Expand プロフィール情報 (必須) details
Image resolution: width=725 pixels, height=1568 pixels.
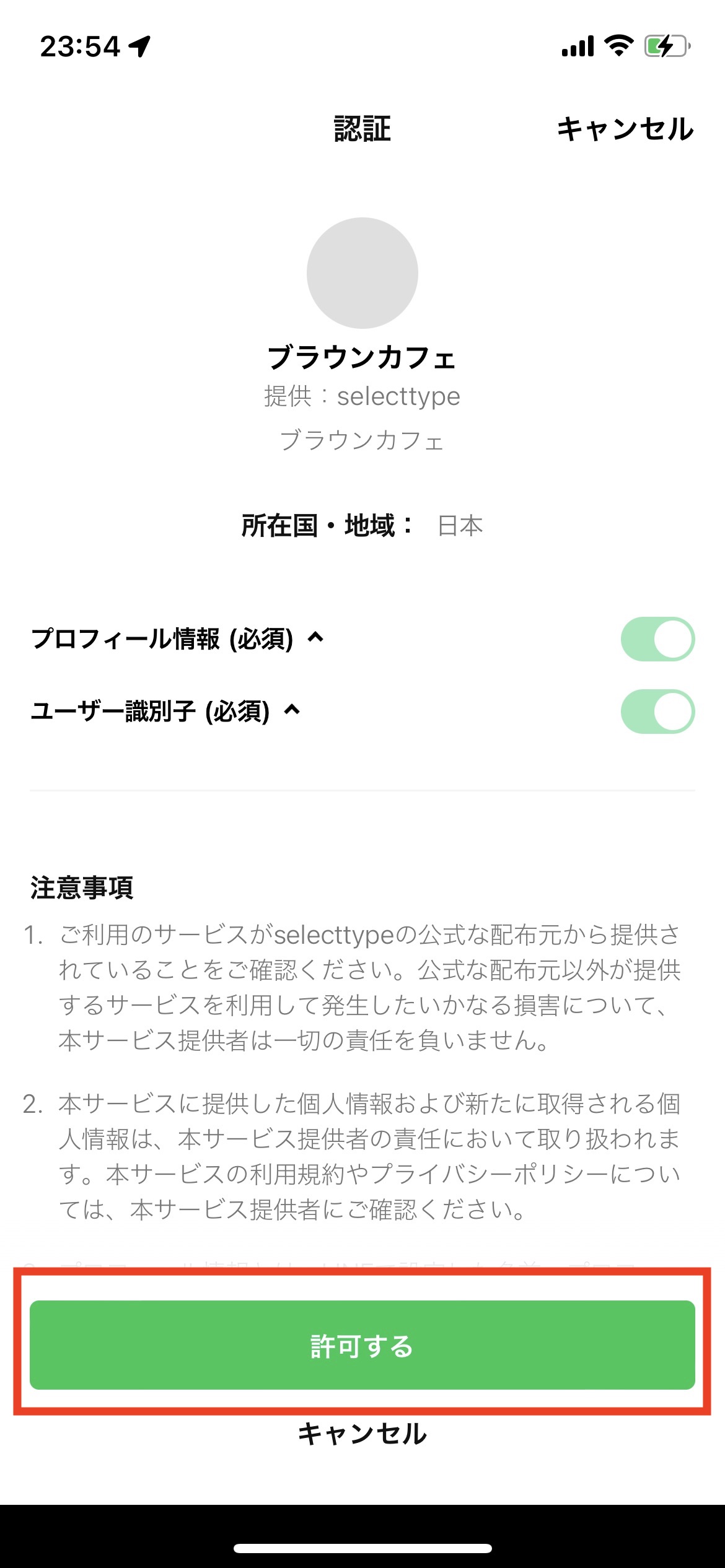(315, 638)
